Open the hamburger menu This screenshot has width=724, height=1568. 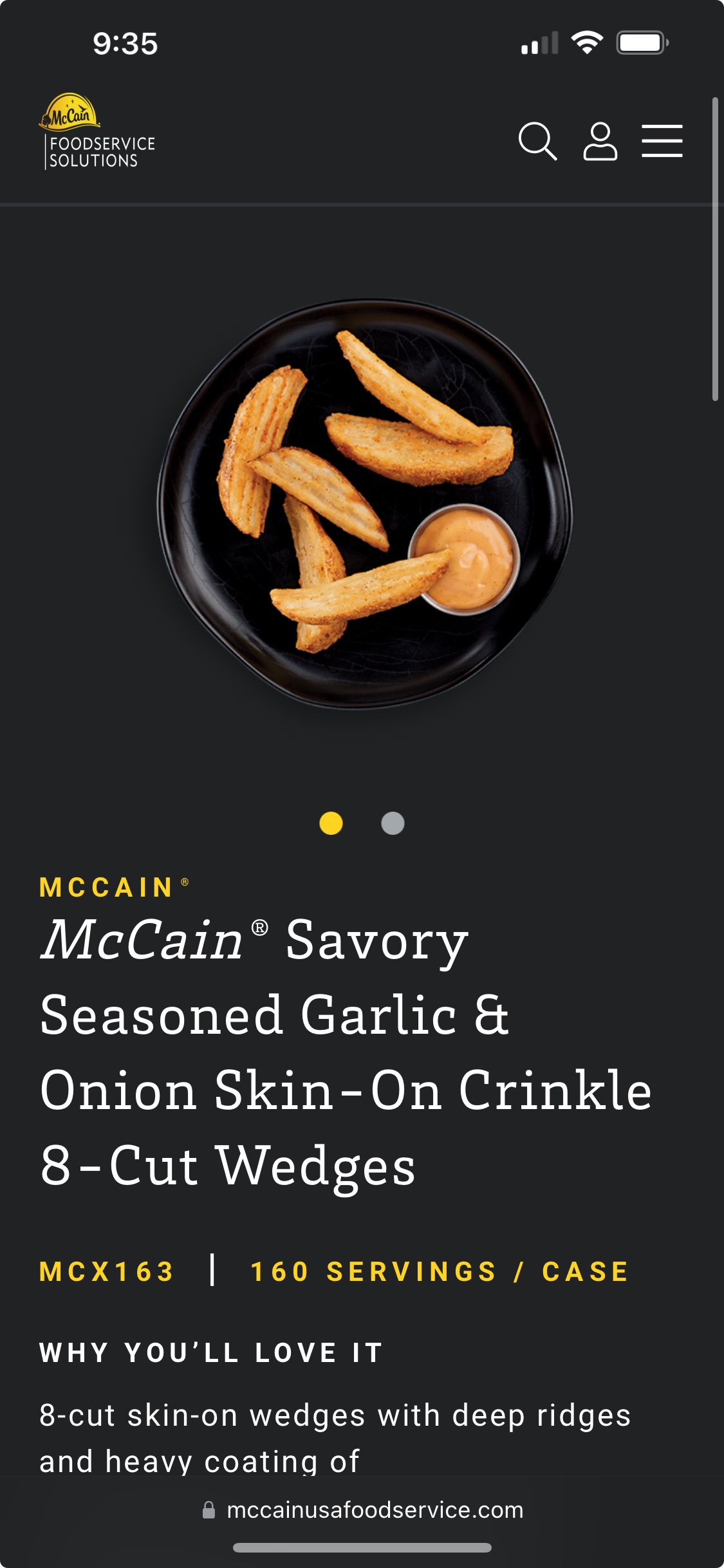coord(662,140)
